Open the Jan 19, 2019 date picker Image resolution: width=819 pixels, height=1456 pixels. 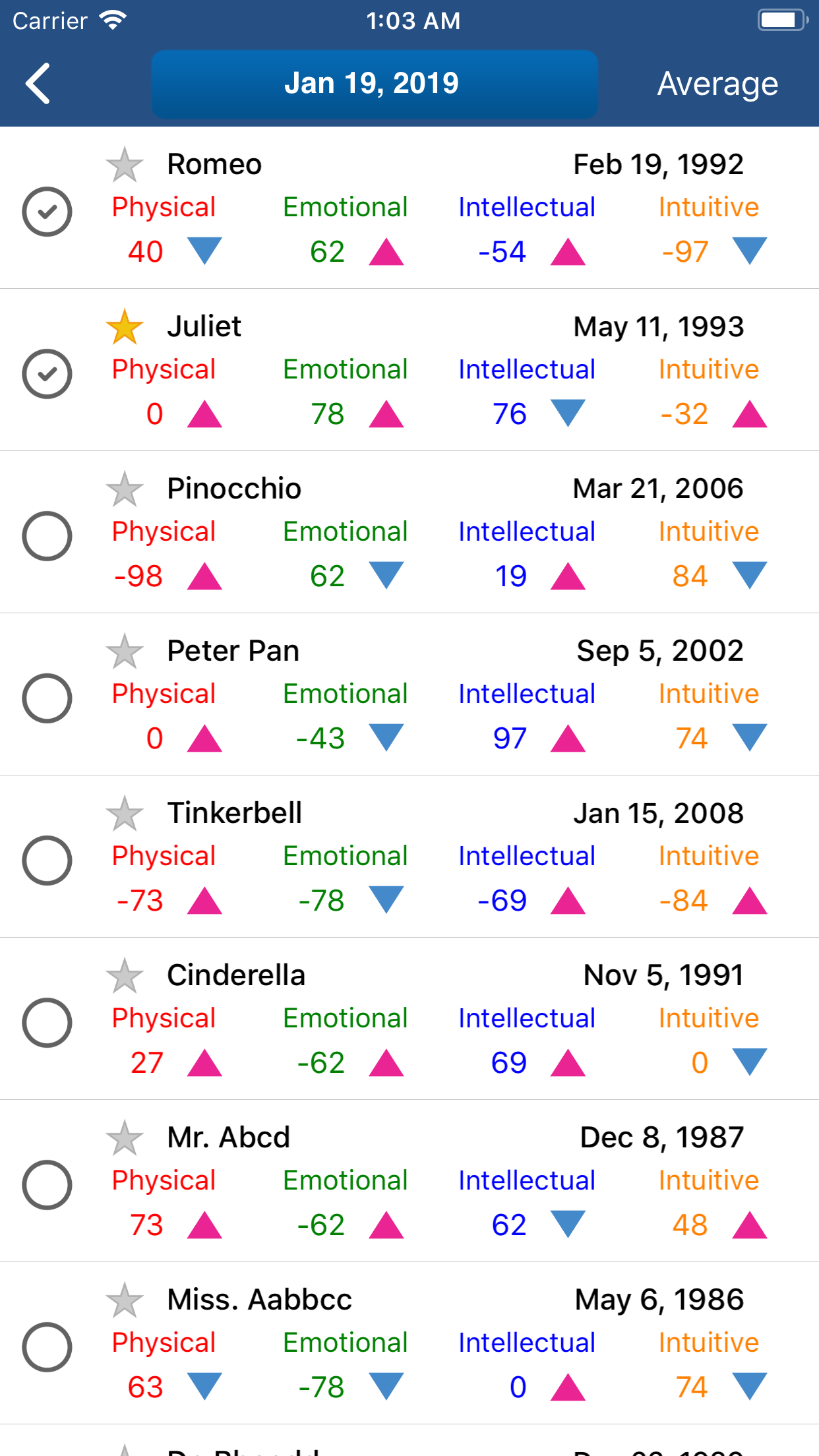[x=373, y=82]
